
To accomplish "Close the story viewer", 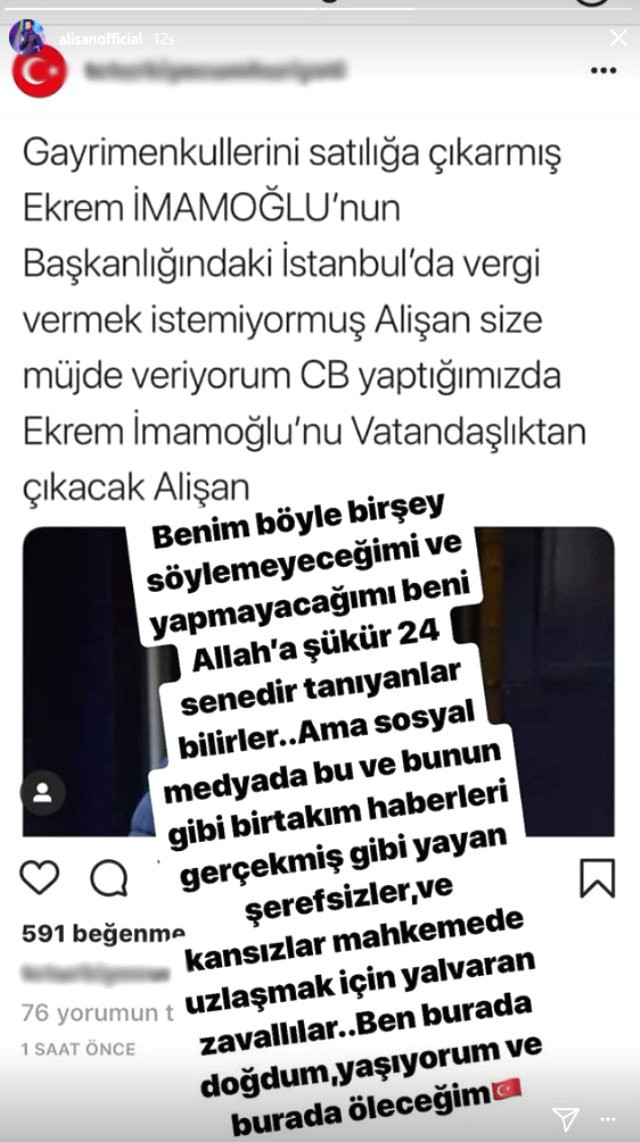I will (x=619, y=39).
